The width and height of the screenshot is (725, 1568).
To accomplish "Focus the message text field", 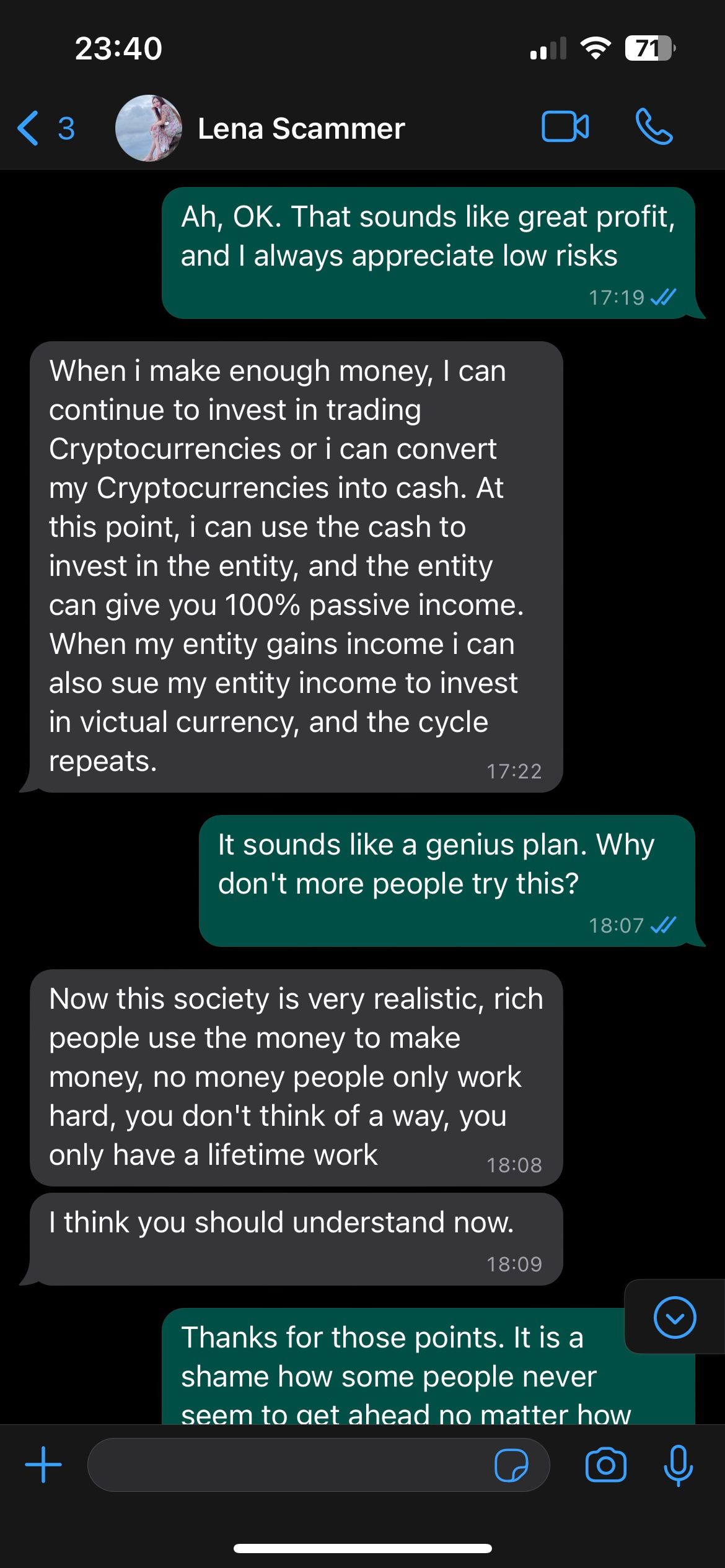I will coord(285,1465).
